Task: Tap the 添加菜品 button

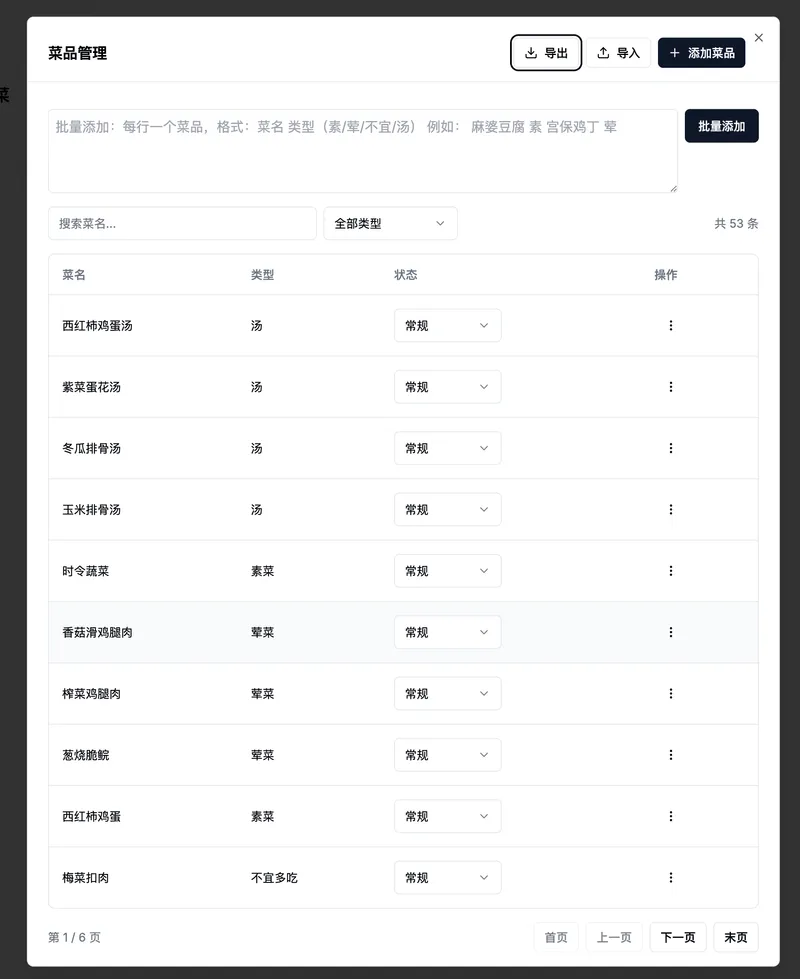Action: click(x=701, y=53)
